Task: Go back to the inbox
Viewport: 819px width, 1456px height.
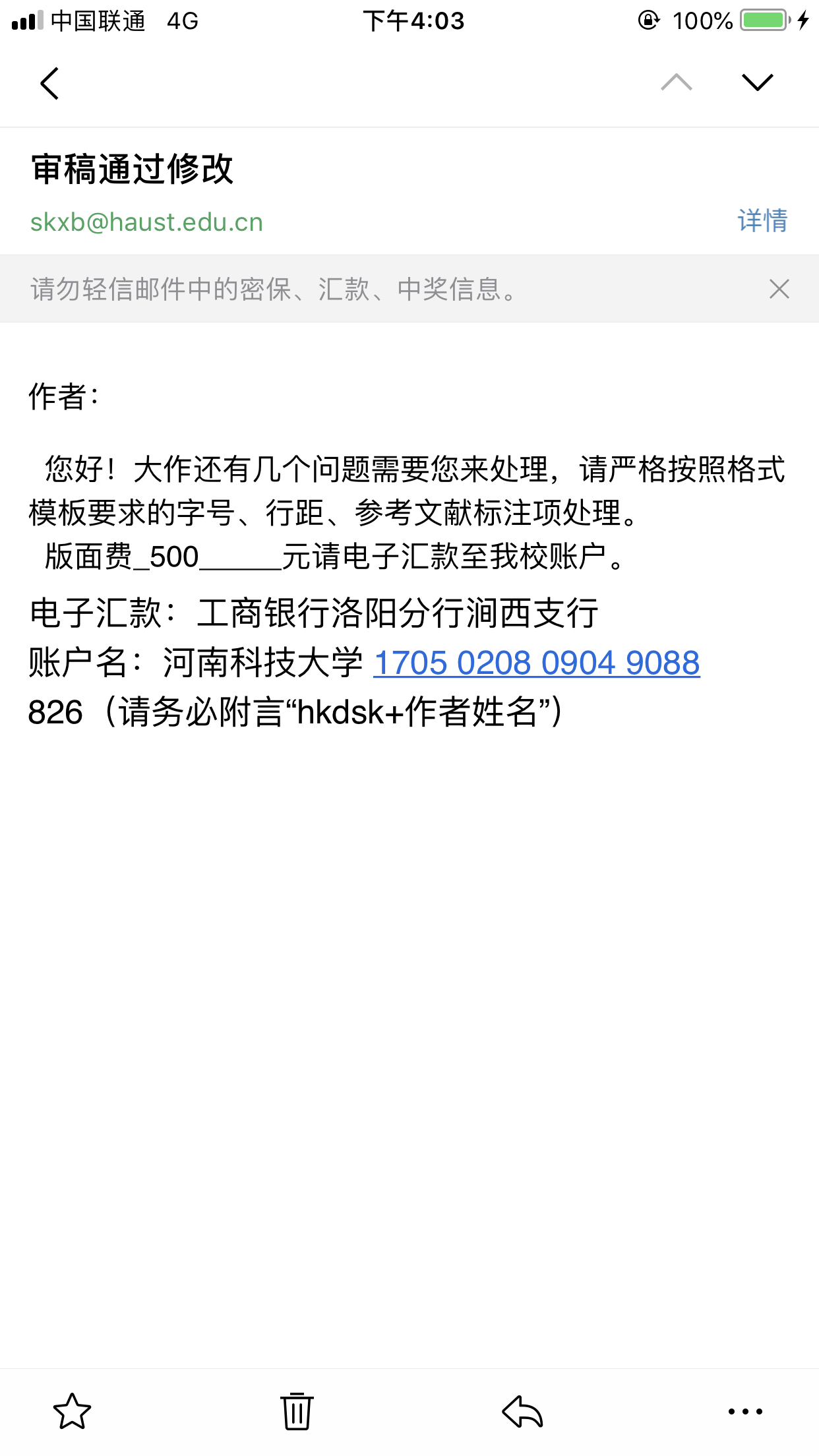Action: point(49,83)
